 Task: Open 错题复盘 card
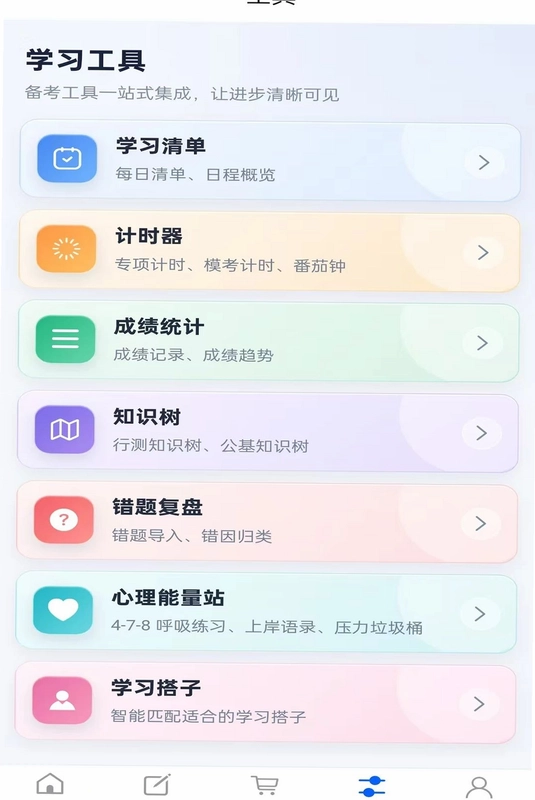(267, 522)
